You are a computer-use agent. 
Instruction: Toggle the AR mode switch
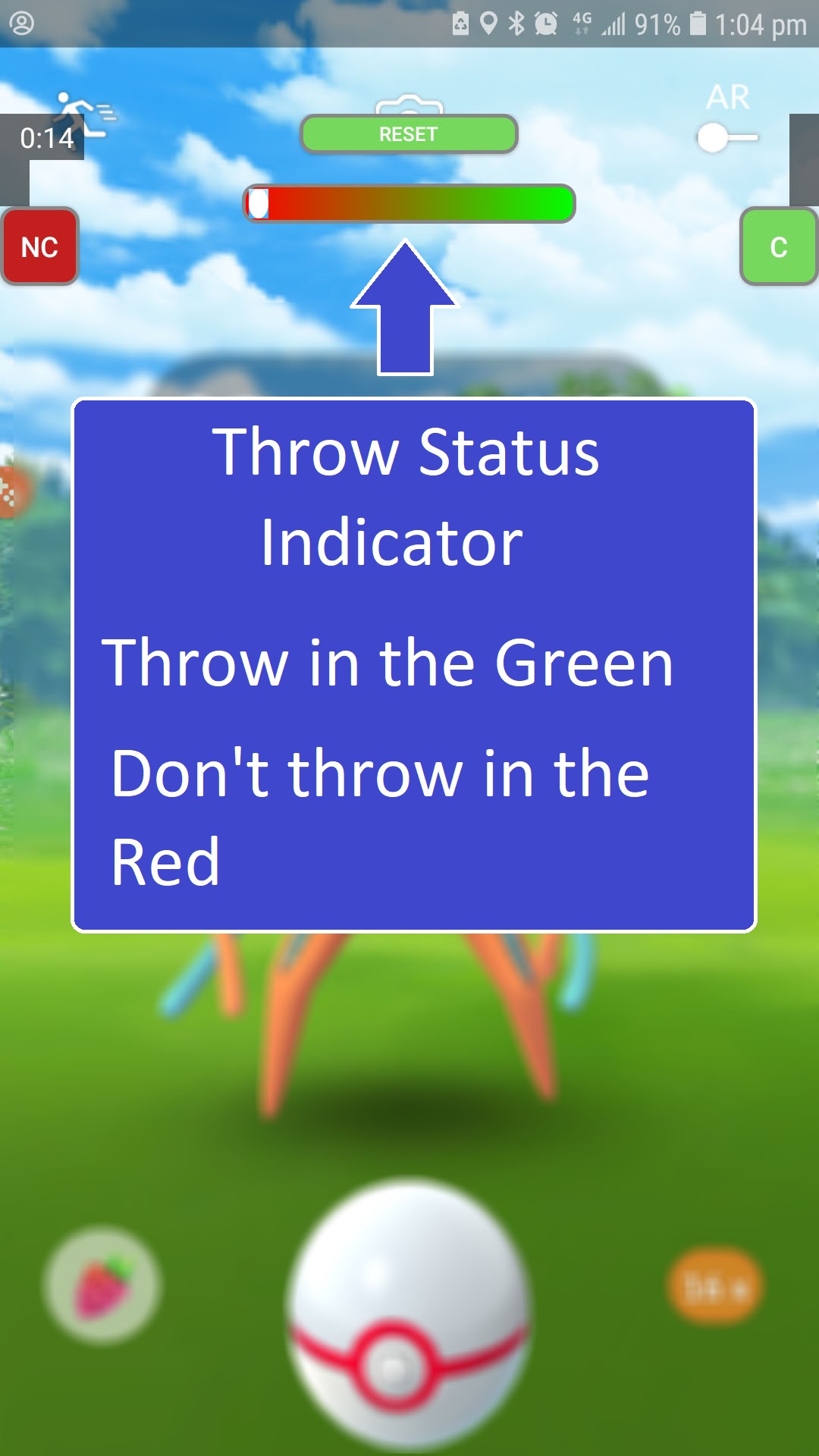coord(726,138)
